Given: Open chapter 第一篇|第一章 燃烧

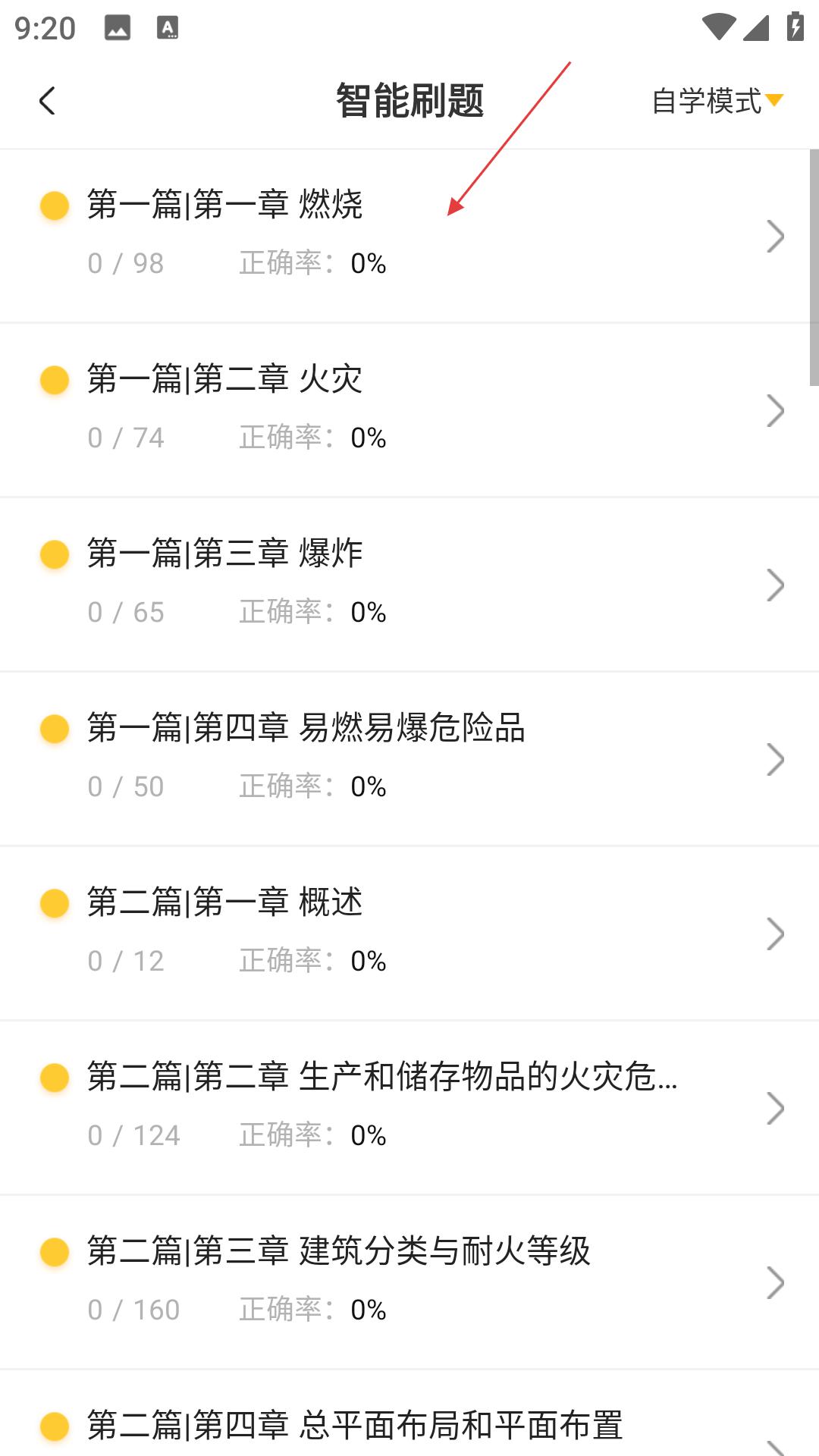Looking at the screenshot, I should pyautogui.click(x=409, y=236).
